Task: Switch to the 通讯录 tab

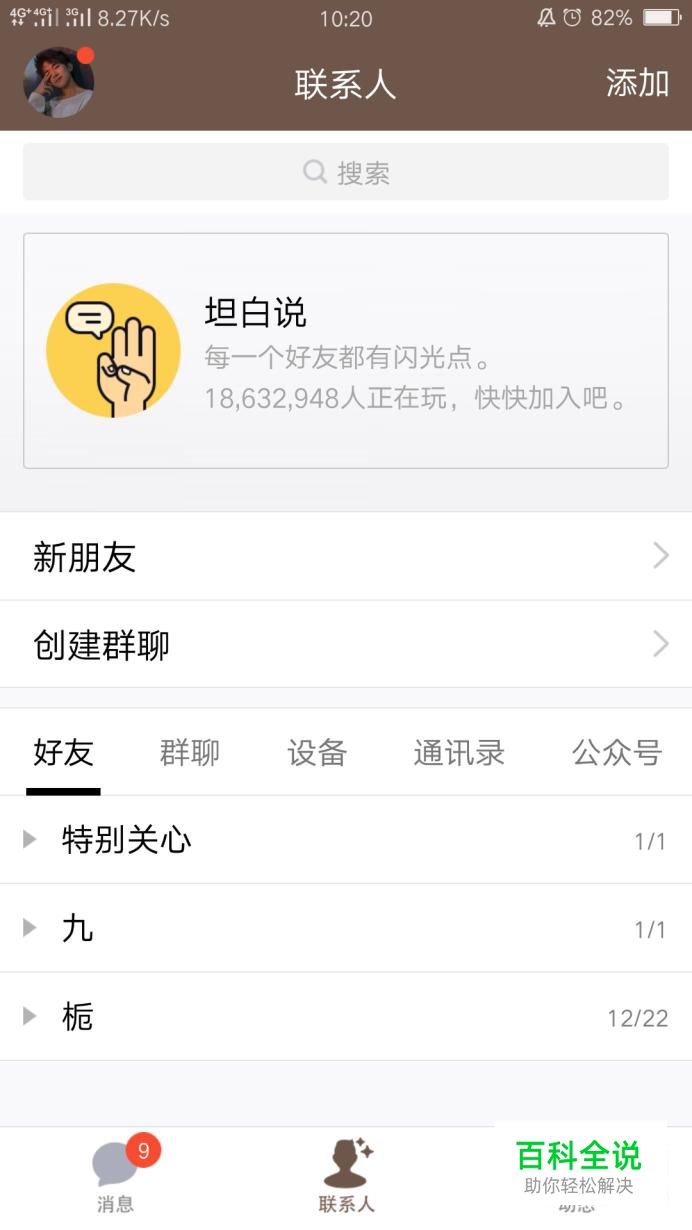Action: coord(459,753)
